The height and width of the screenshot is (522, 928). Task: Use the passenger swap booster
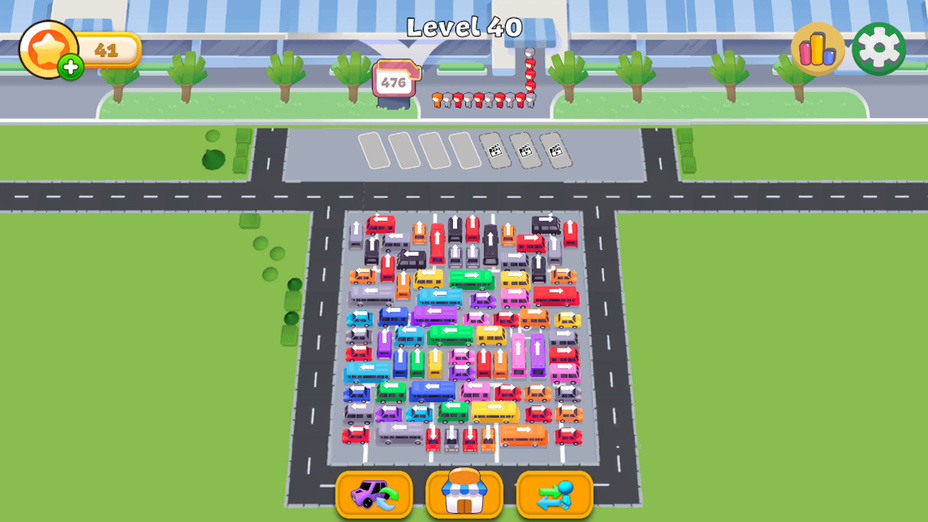[555, 494]
